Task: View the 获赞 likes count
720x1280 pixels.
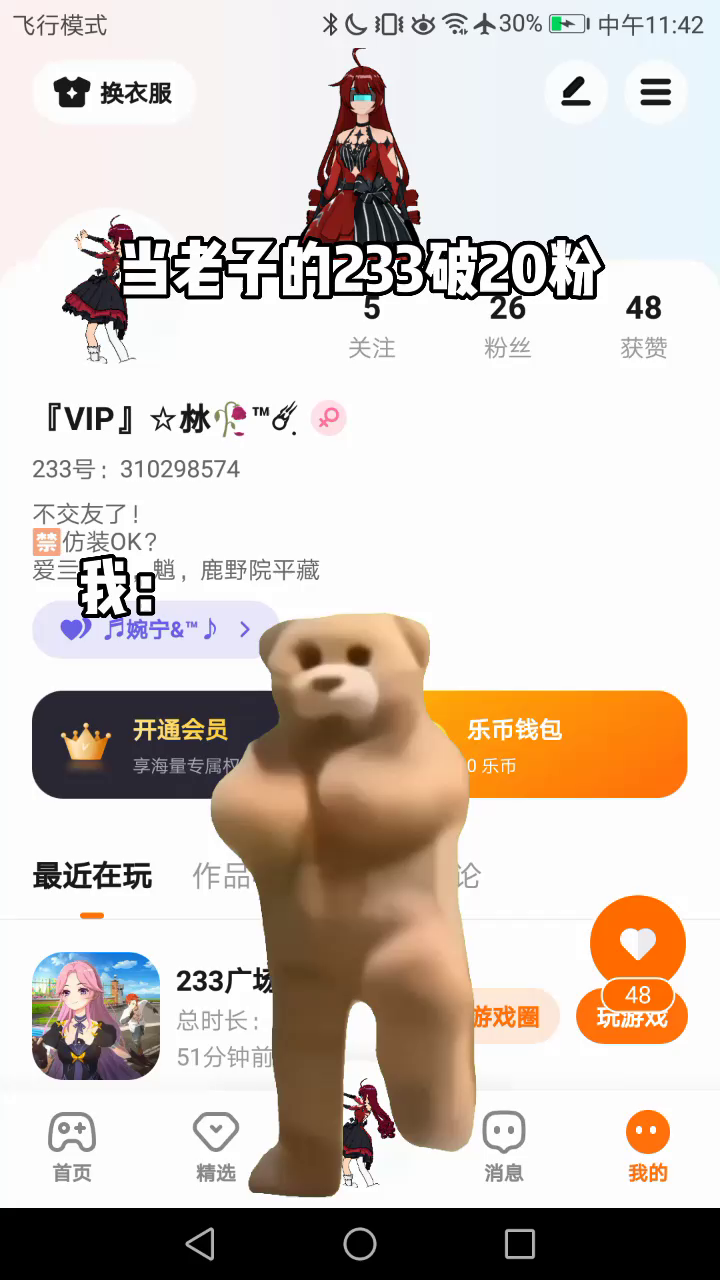Action: pyautogui.click(x=643, y=327)
